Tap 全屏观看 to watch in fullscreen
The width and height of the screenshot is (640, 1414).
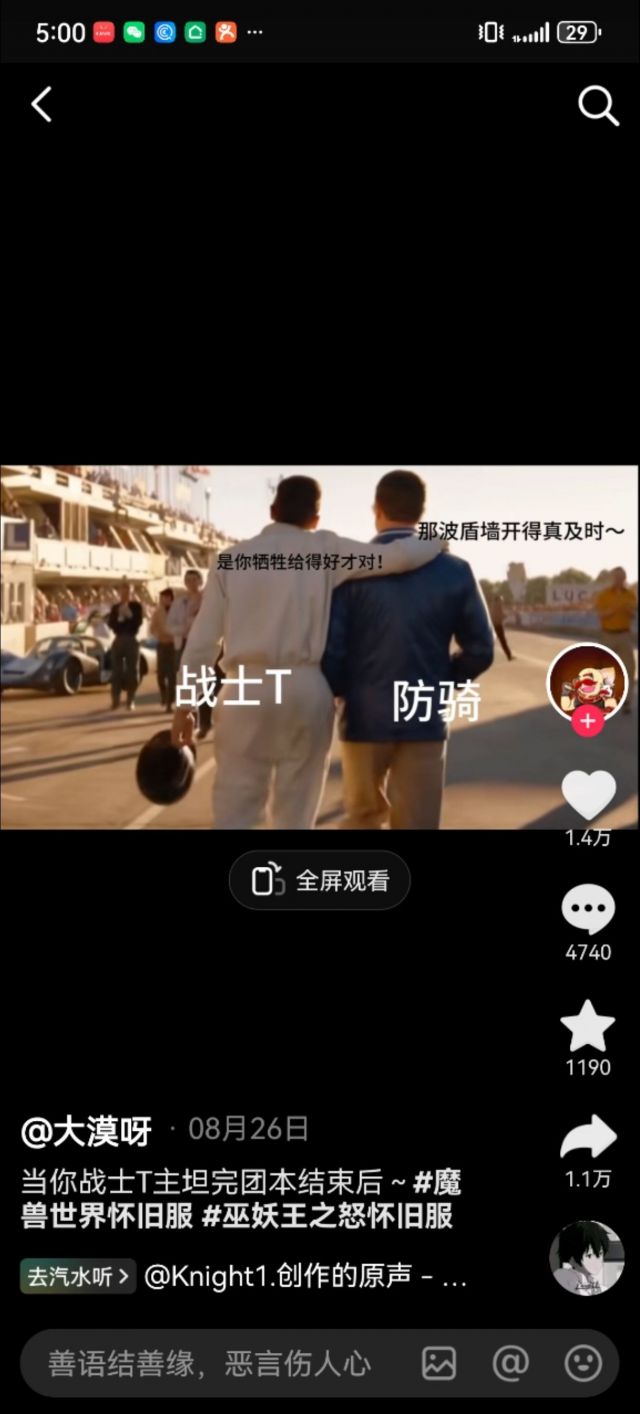click(320, 881)
